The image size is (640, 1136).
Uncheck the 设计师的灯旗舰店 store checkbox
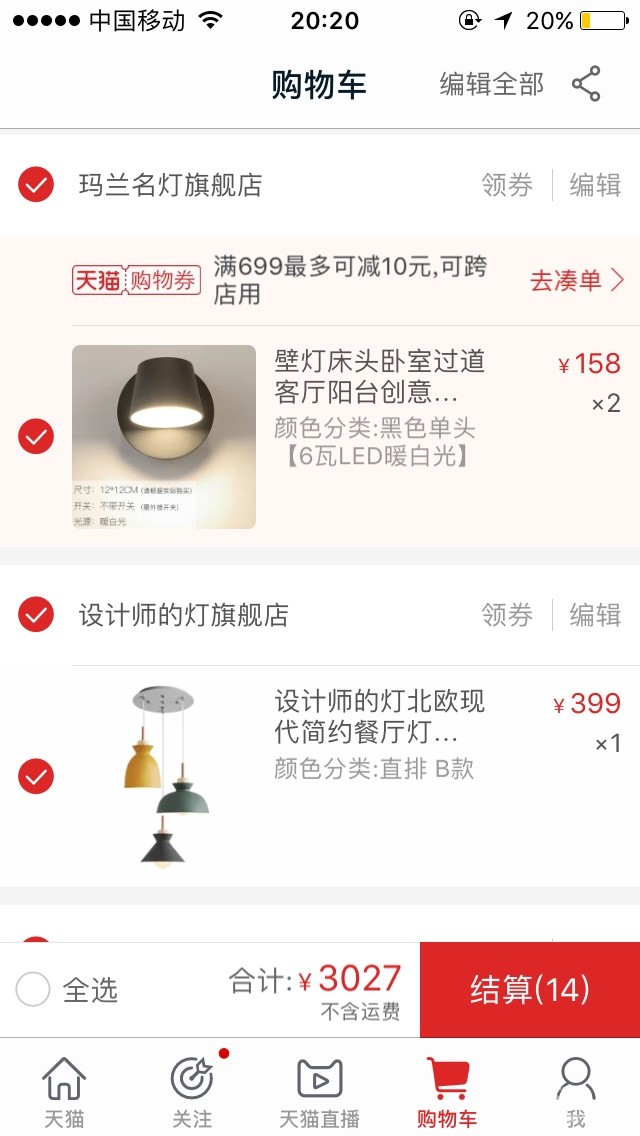36,615
